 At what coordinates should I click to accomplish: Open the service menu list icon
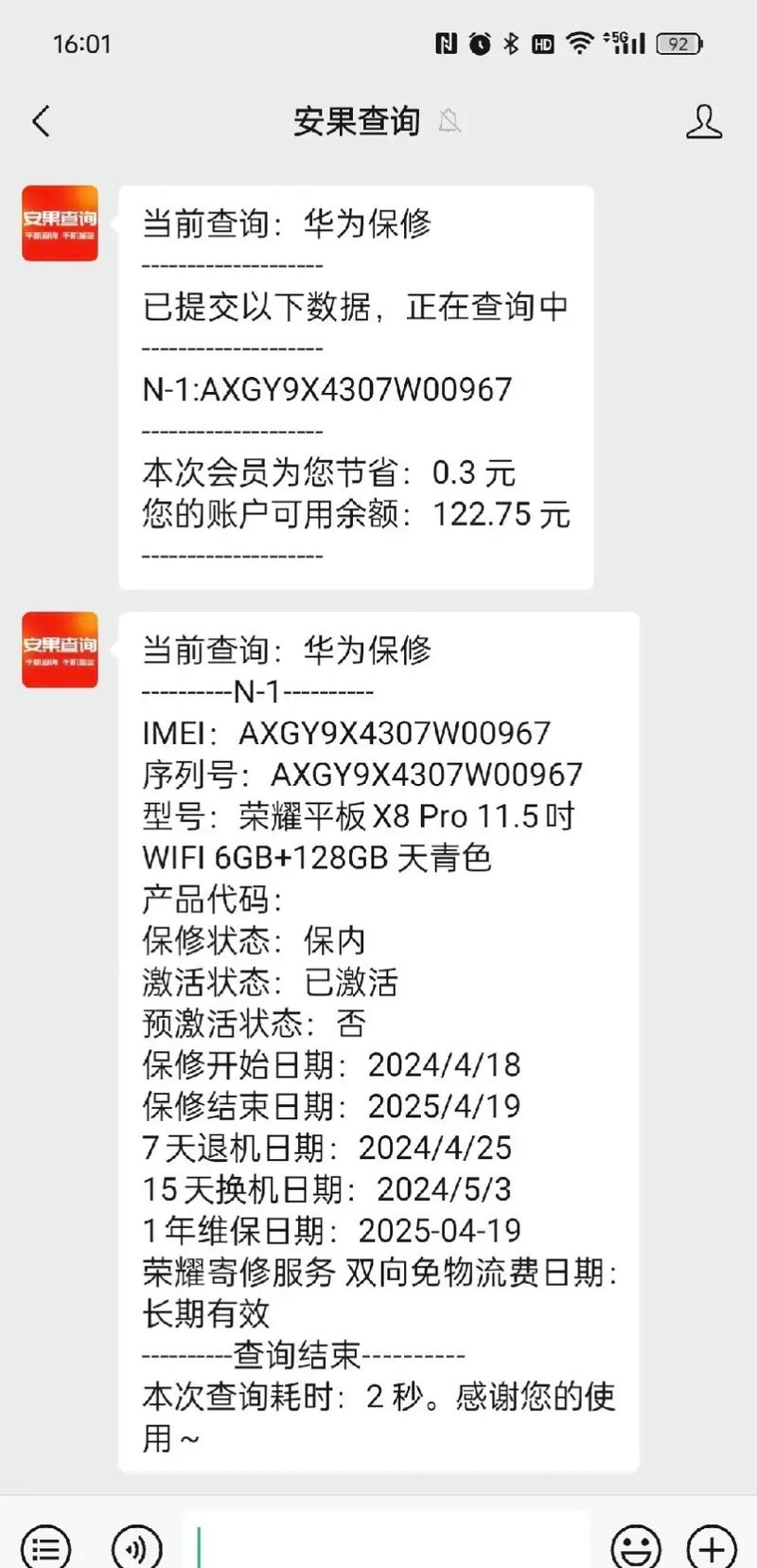(46, 1546)
